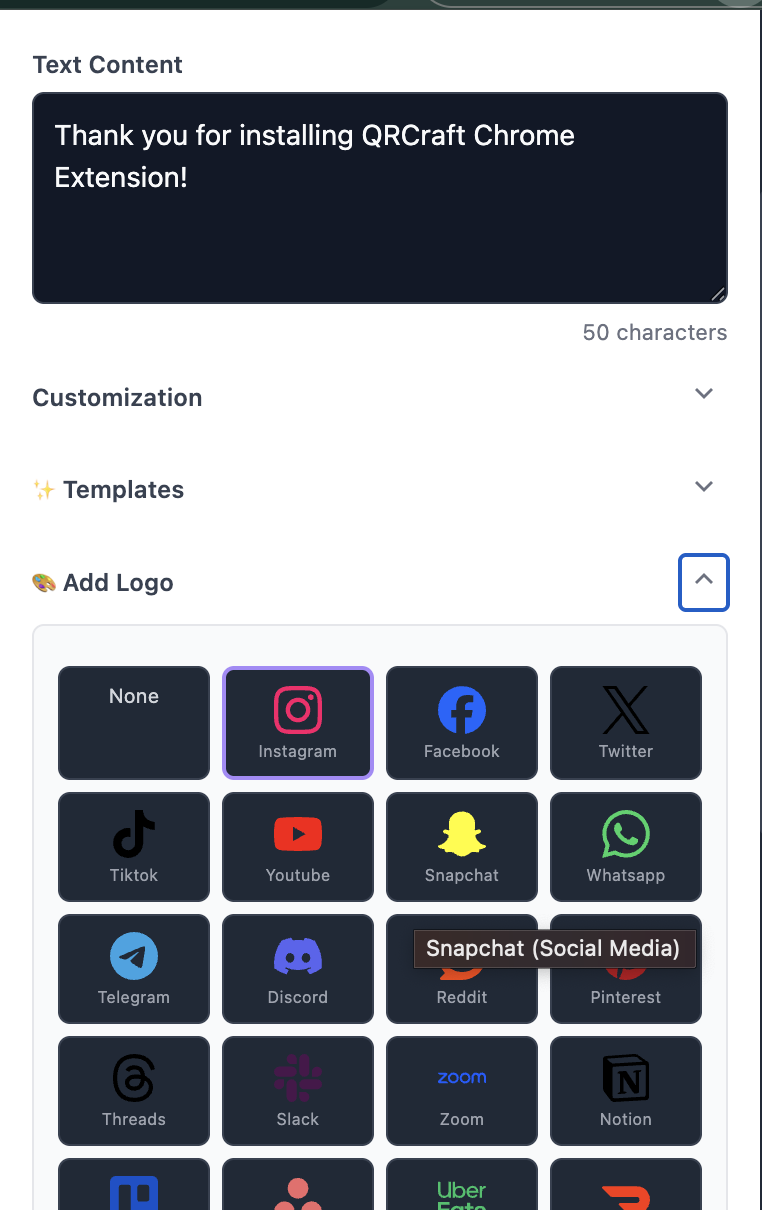Select the Twitter logo

pyautogui.click(x=626, y=722)
